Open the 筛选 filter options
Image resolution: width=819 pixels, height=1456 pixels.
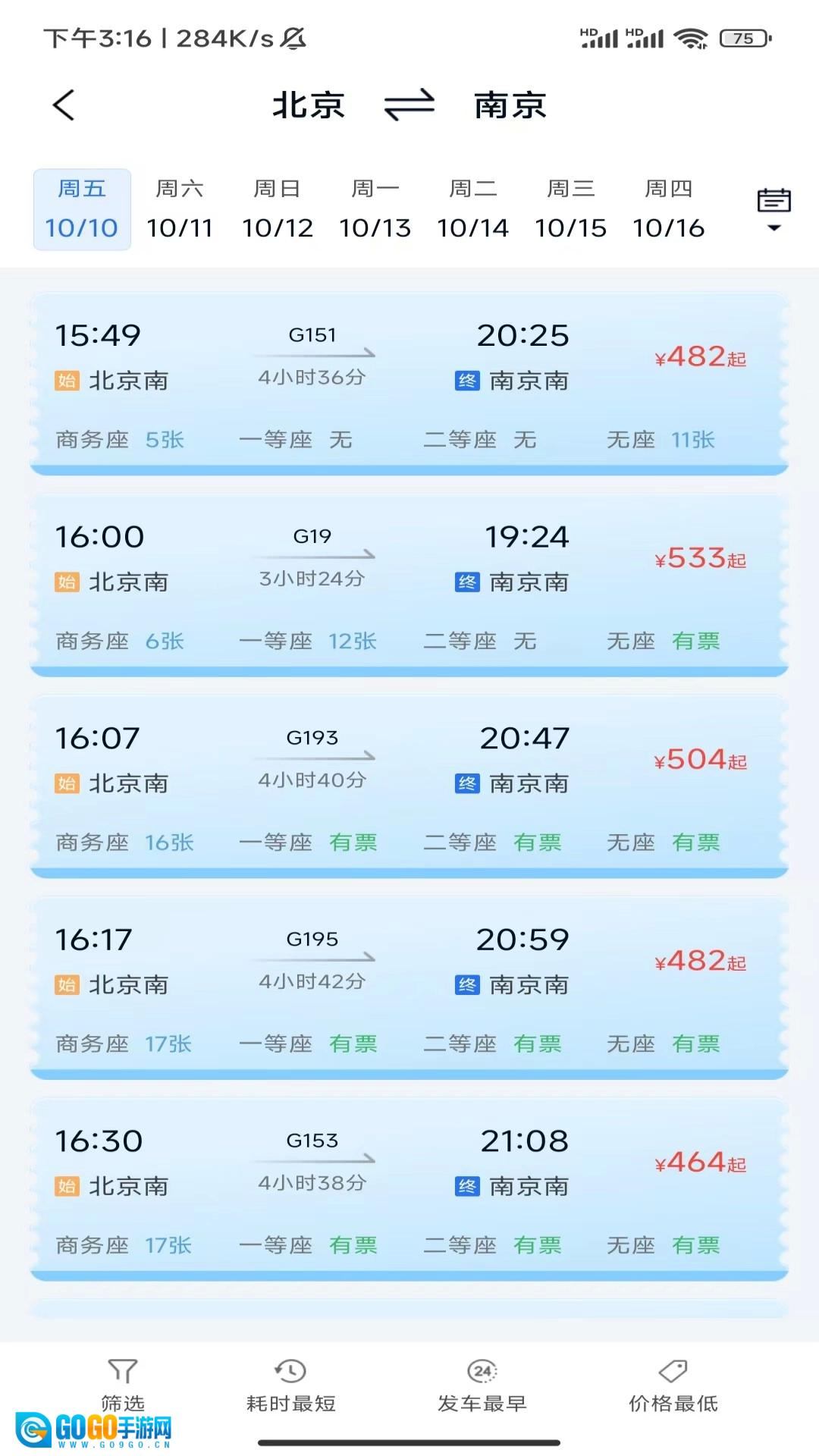pos(122,1385)
